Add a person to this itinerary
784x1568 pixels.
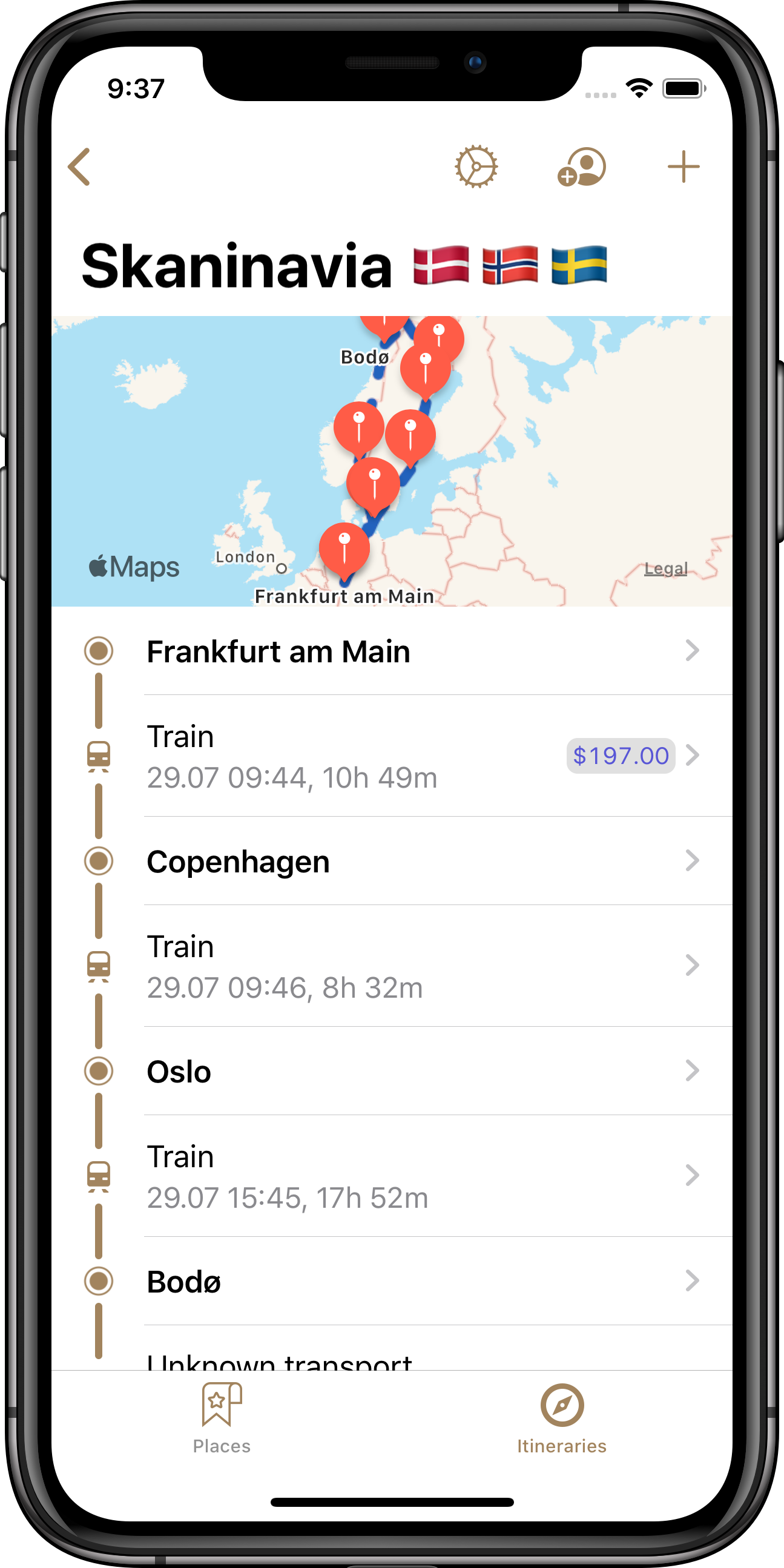click(x=581, y=166)
